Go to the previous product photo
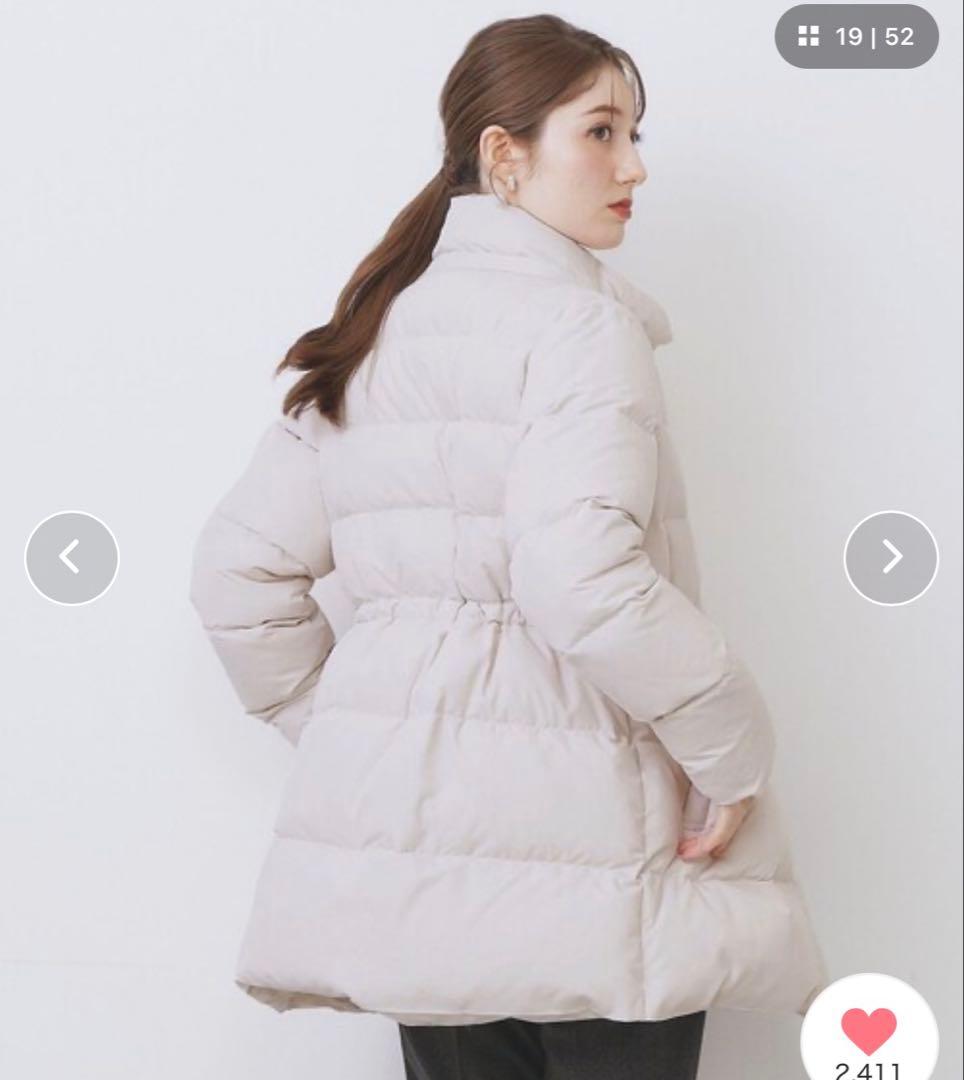This screenshot has width=964, height=1080. point(71,558)
